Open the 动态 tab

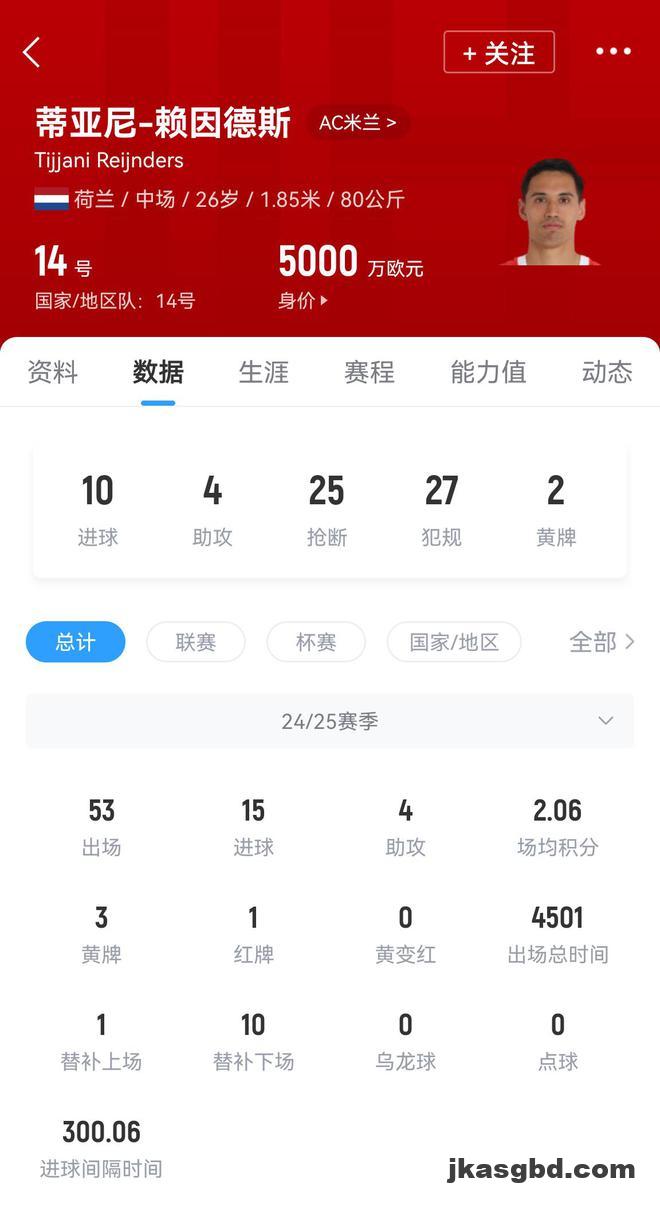pyautogui.click(x=607, y=372)
